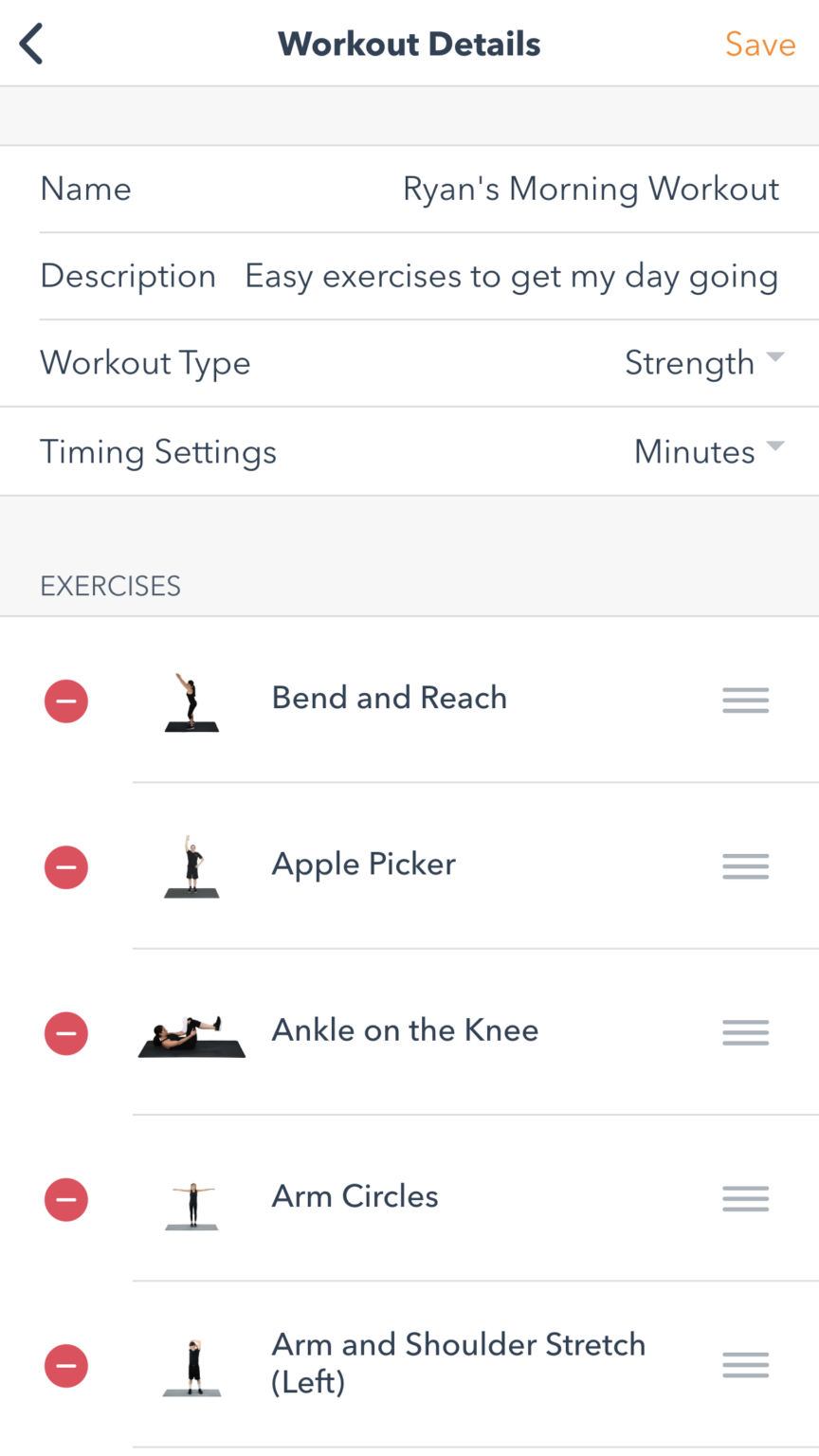Edit the workout Description field
Screen dimensions: 819x1456
511,276
